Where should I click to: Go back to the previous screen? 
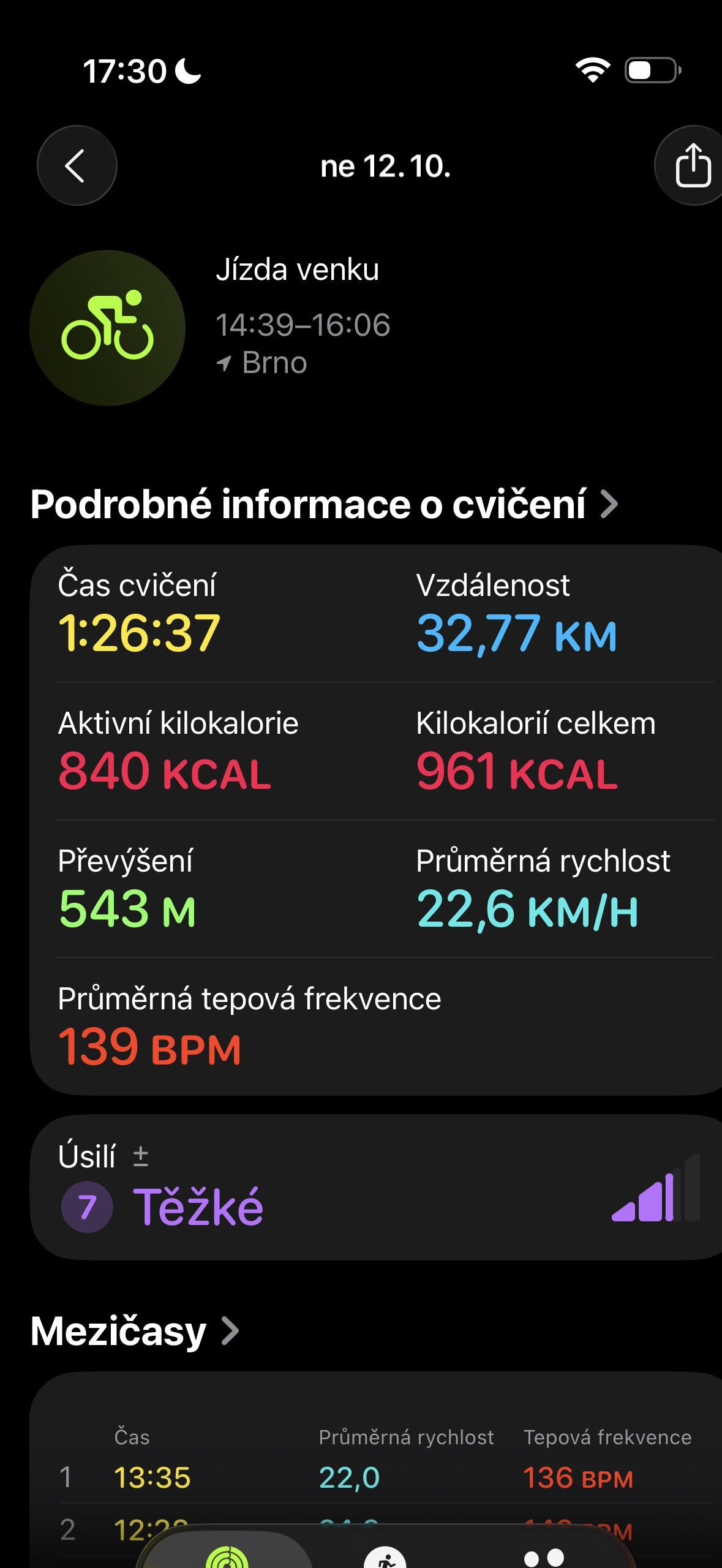77,165
